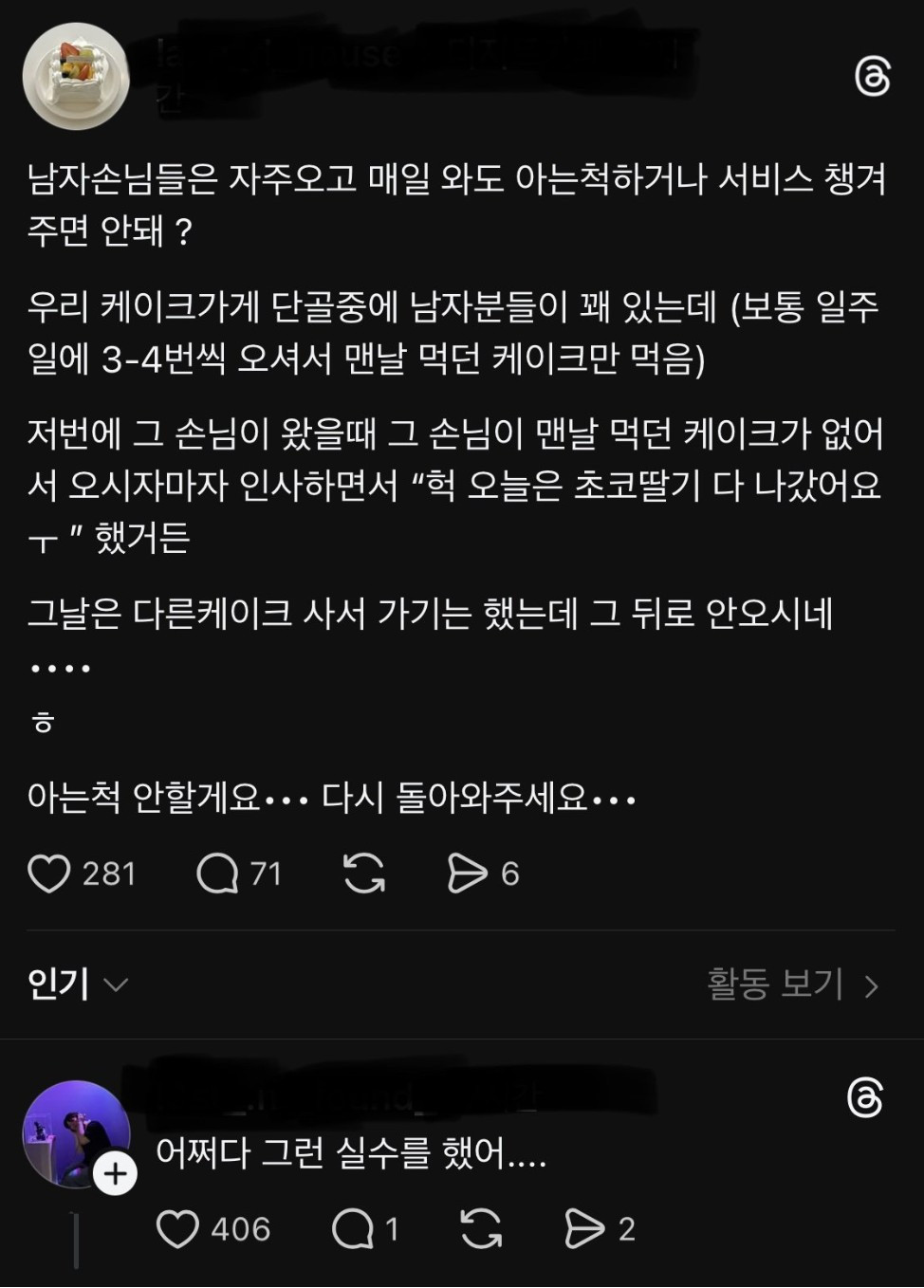Image resolution: width=924 pixels, height=1288 pixels.
Task: Follow the commenter via the plus badge
Action: tap(115, 1174)
